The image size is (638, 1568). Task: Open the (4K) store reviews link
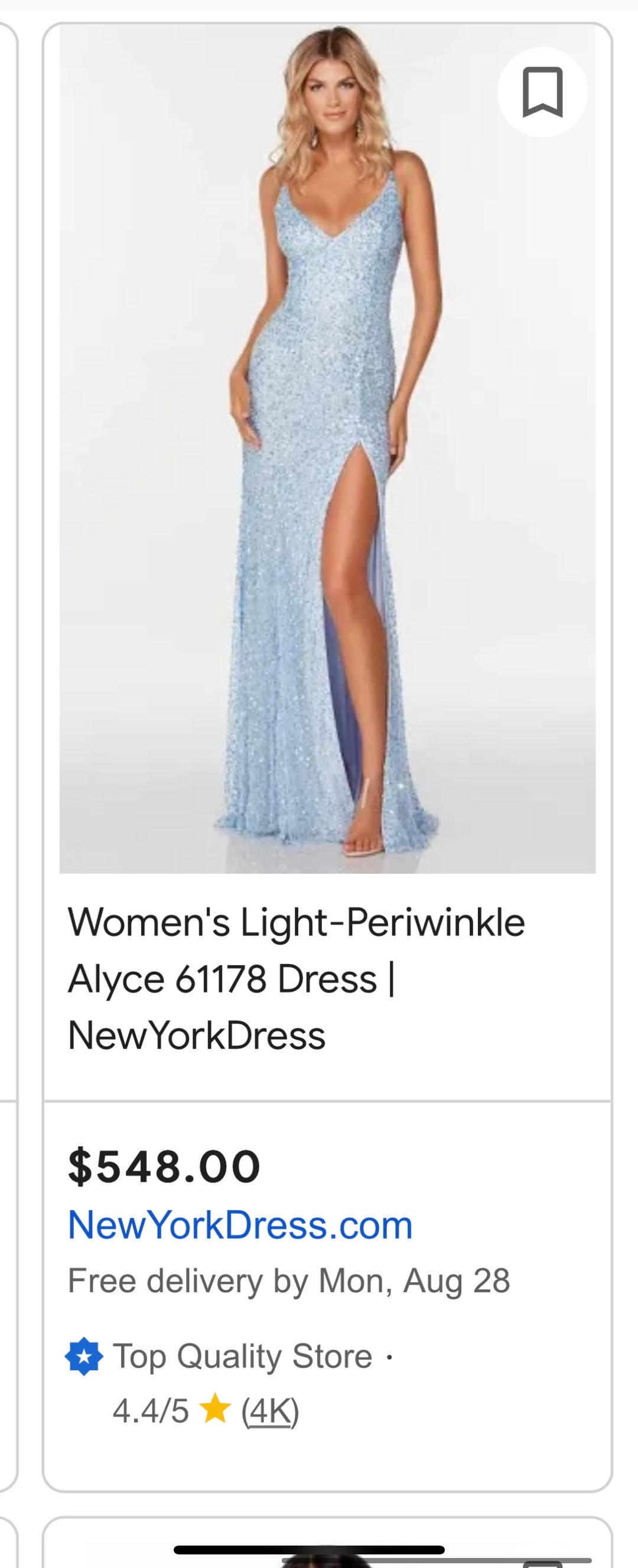click(270, 1410)
